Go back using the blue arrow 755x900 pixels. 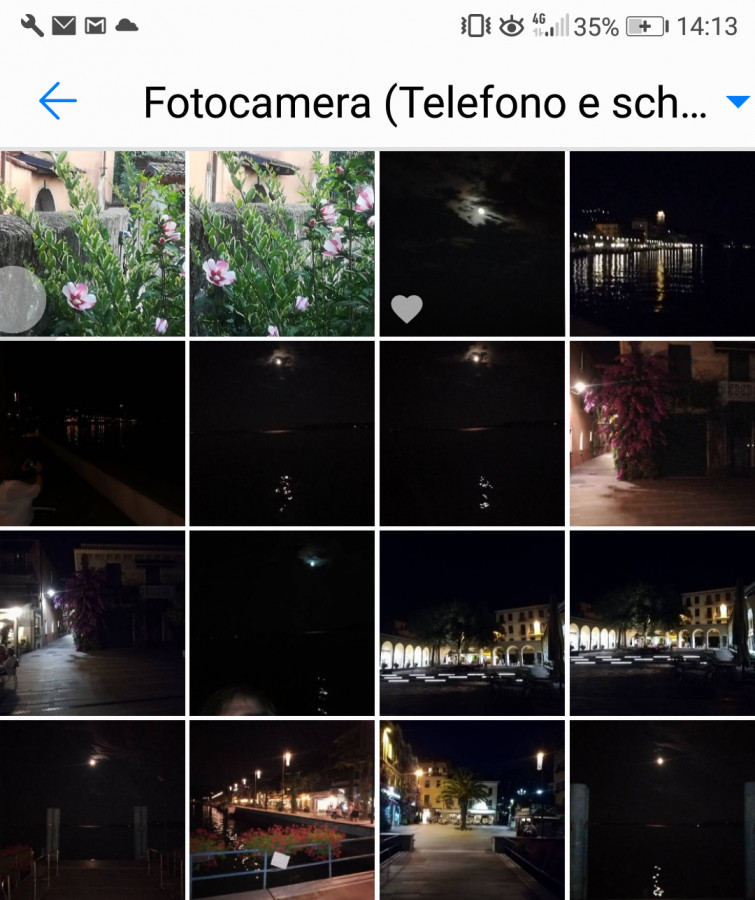[x=57, y=101]
